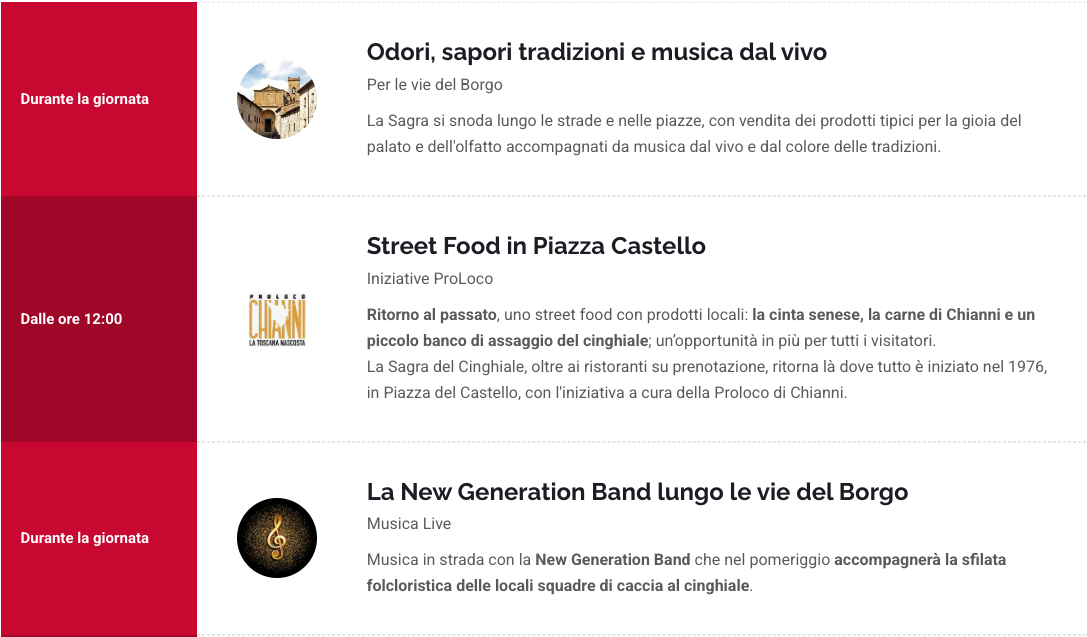This screenshot has width=1087, height=637.
Task: Open the Street Food in Piazza Castello event
Action: (x=536, y=246)
